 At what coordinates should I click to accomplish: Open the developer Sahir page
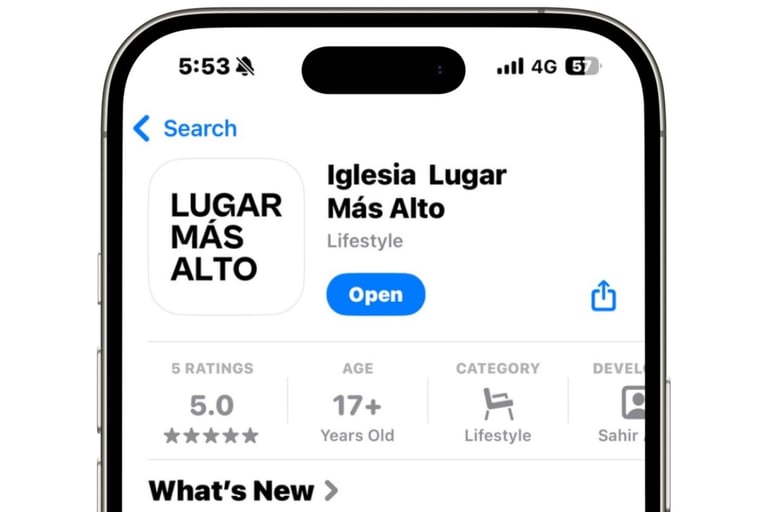pyautogui.click(x=621, y=404)
